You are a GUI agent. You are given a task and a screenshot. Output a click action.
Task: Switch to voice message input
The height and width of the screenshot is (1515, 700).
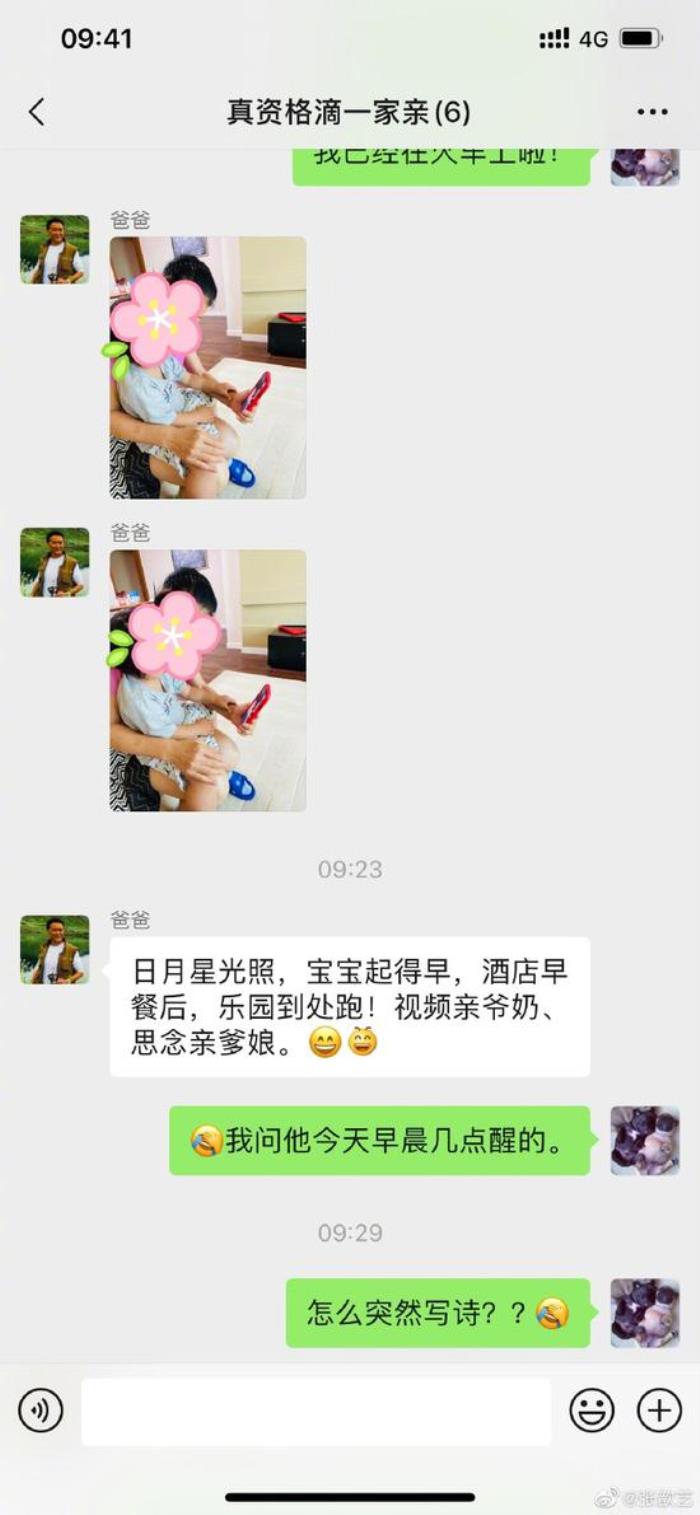tap(40, 1411)
